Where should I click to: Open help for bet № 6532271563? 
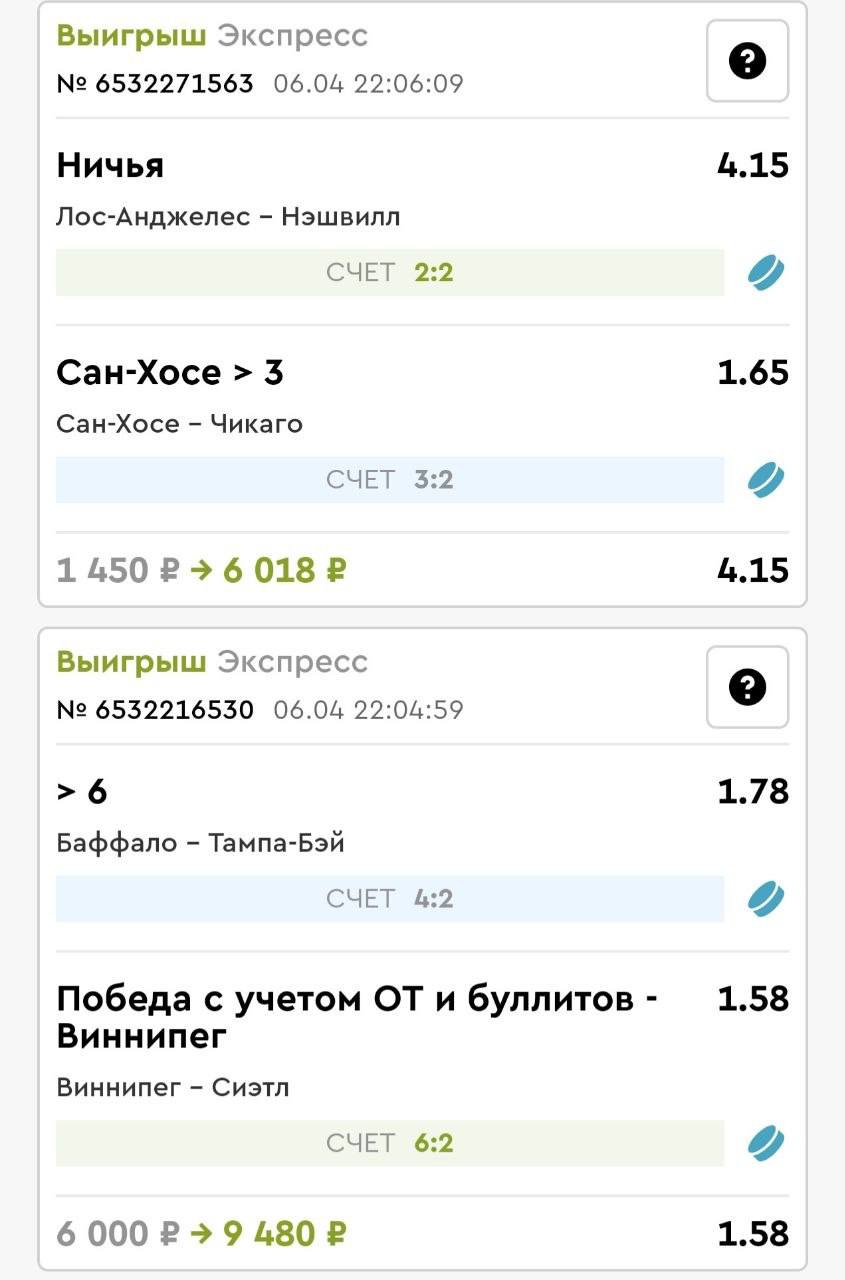(747, 61)
